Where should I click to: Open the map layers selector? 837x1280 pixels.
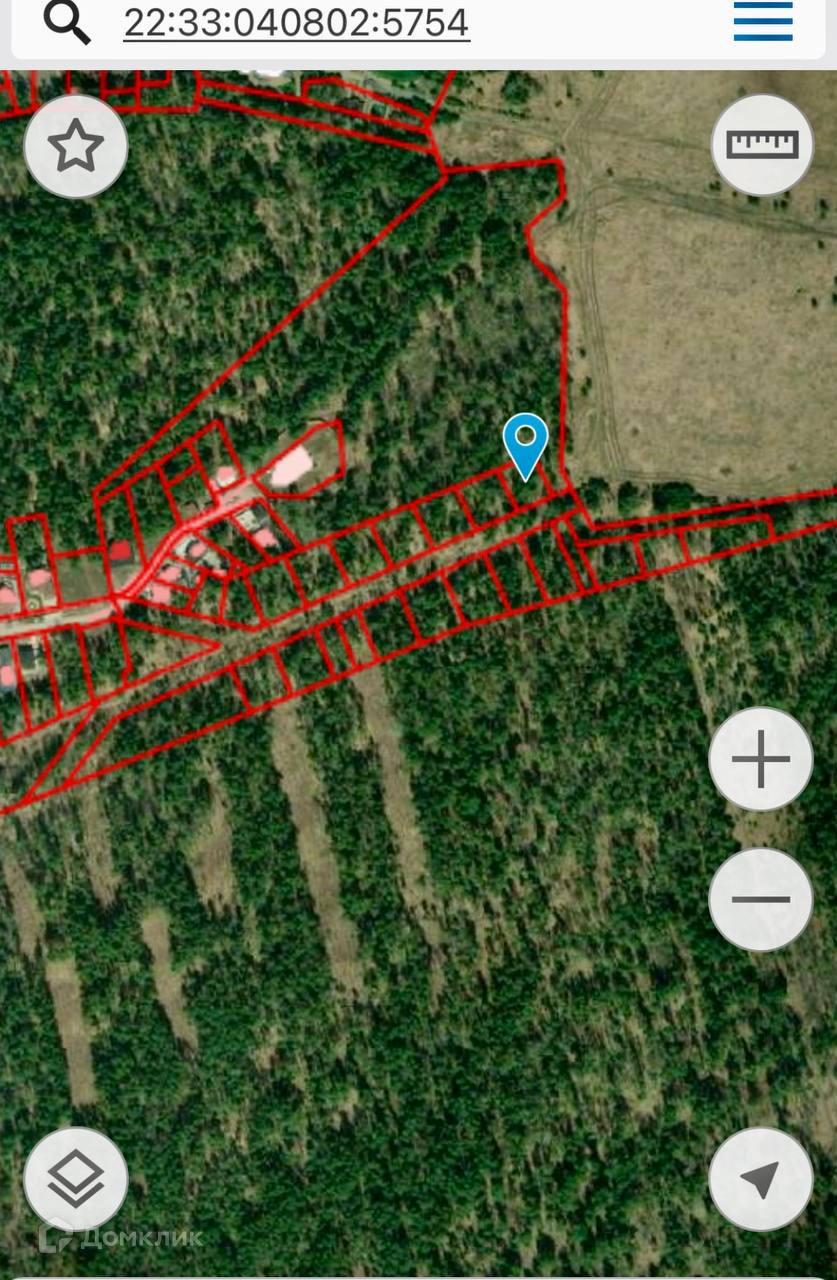click(x=76, y=1179)
